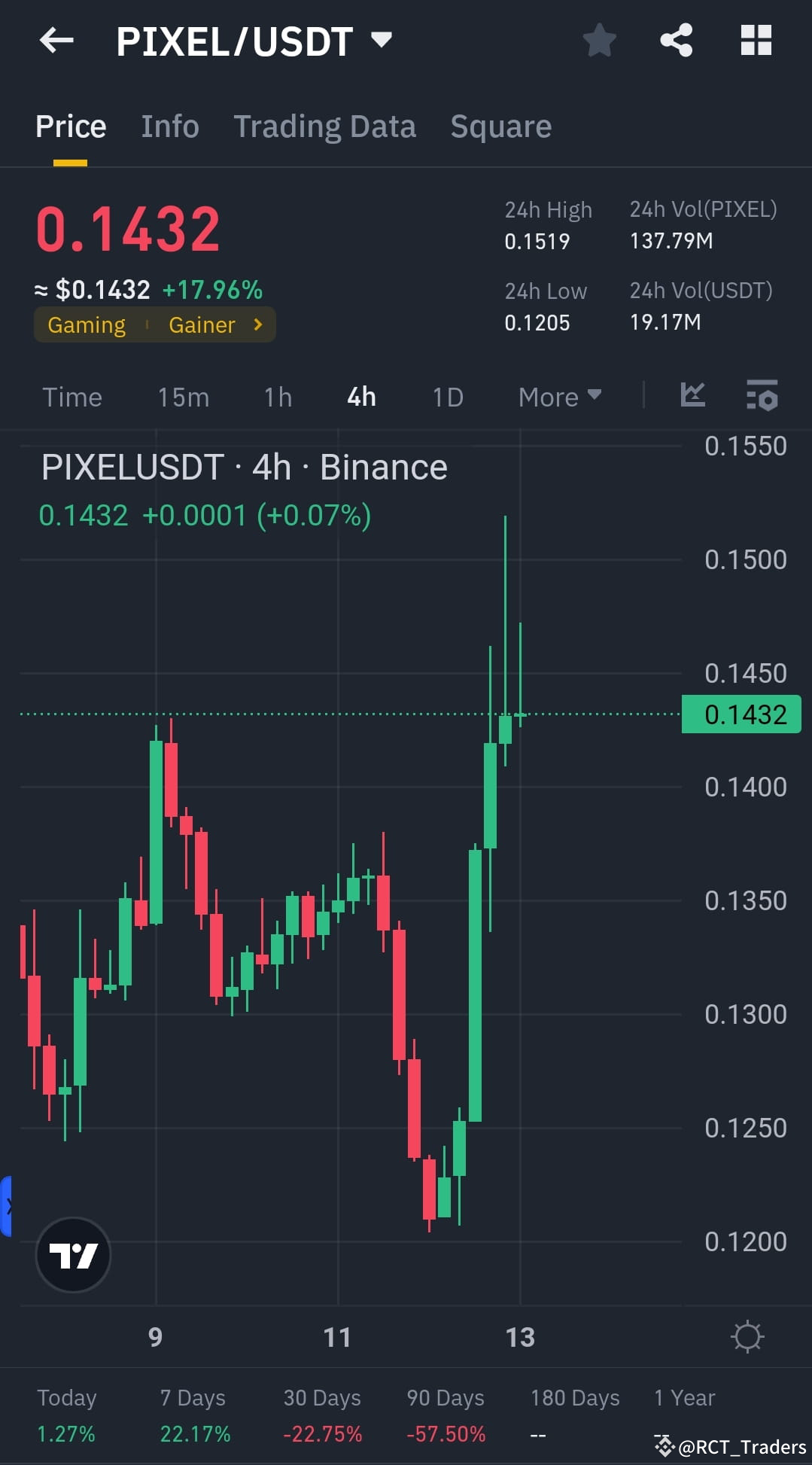
Task: Select the 1D timeframe
Action: coord(446,396)
